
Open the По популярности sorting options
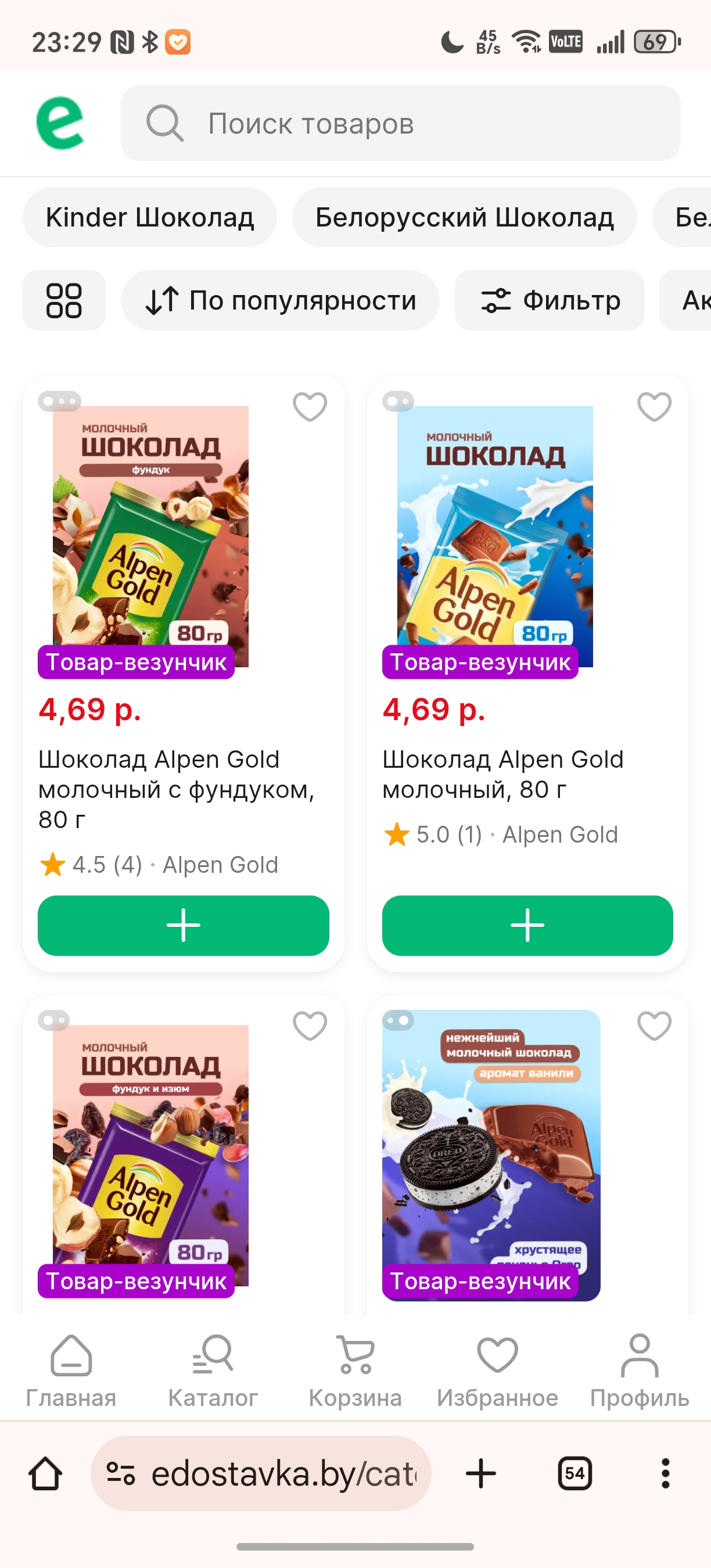click(280, 300)
